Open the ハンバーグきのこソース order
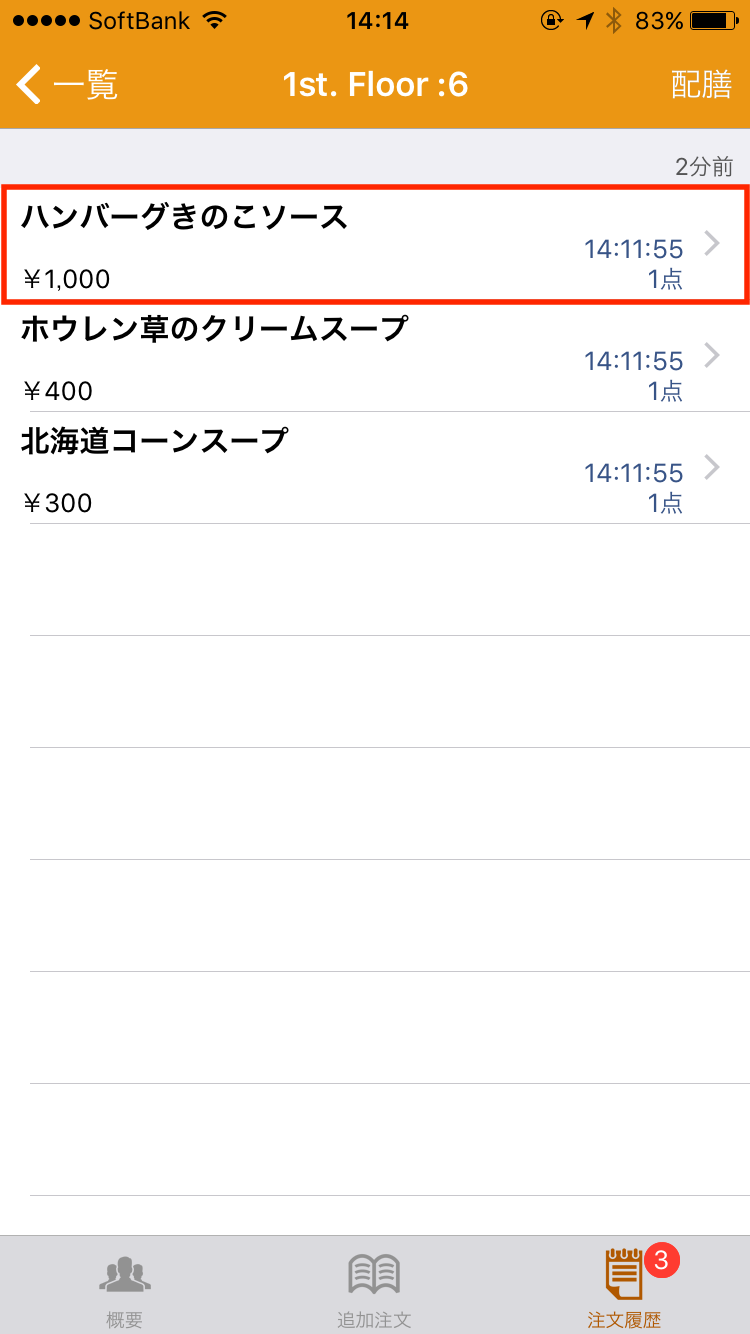The width and height of the screenshot is (750, 1334). click(375, 244)
